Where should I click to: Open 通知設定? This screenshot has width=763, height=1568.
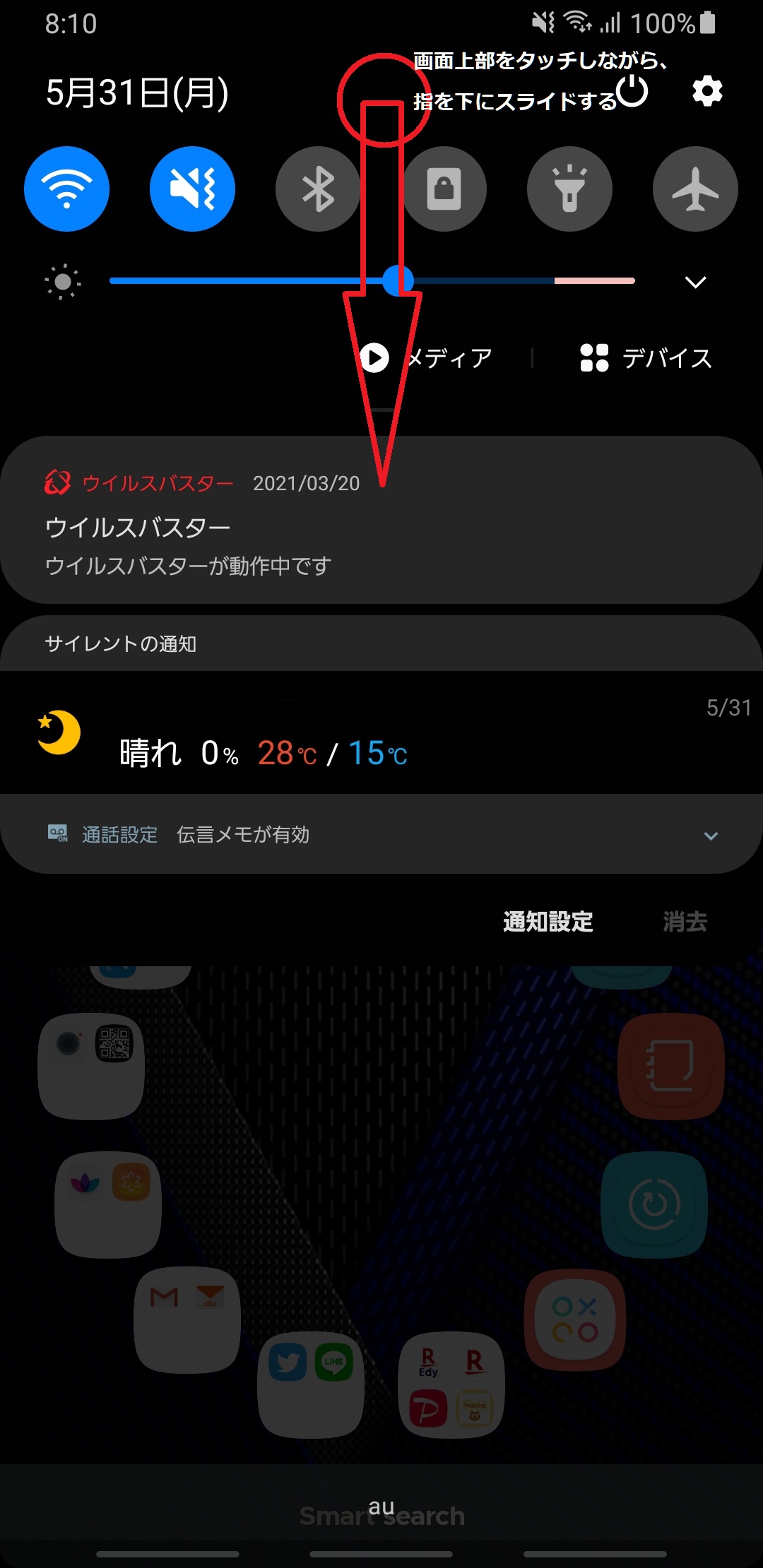click(x=548, y=922)
